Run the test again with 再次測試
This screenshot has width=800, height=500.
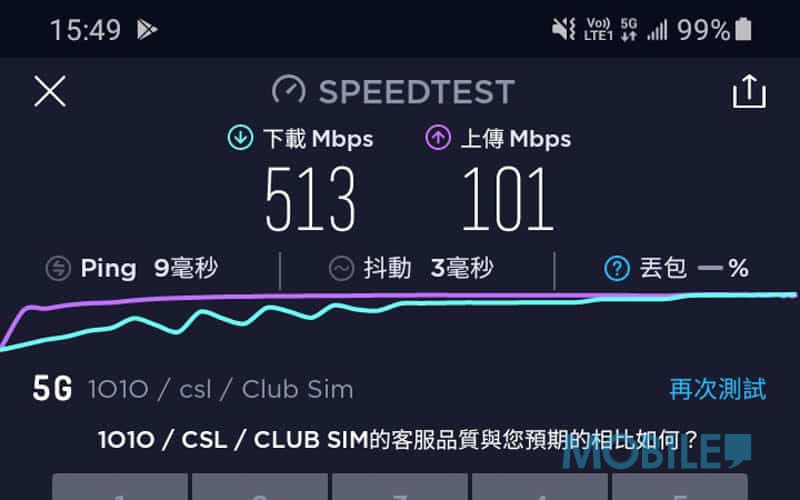[717, 389]
